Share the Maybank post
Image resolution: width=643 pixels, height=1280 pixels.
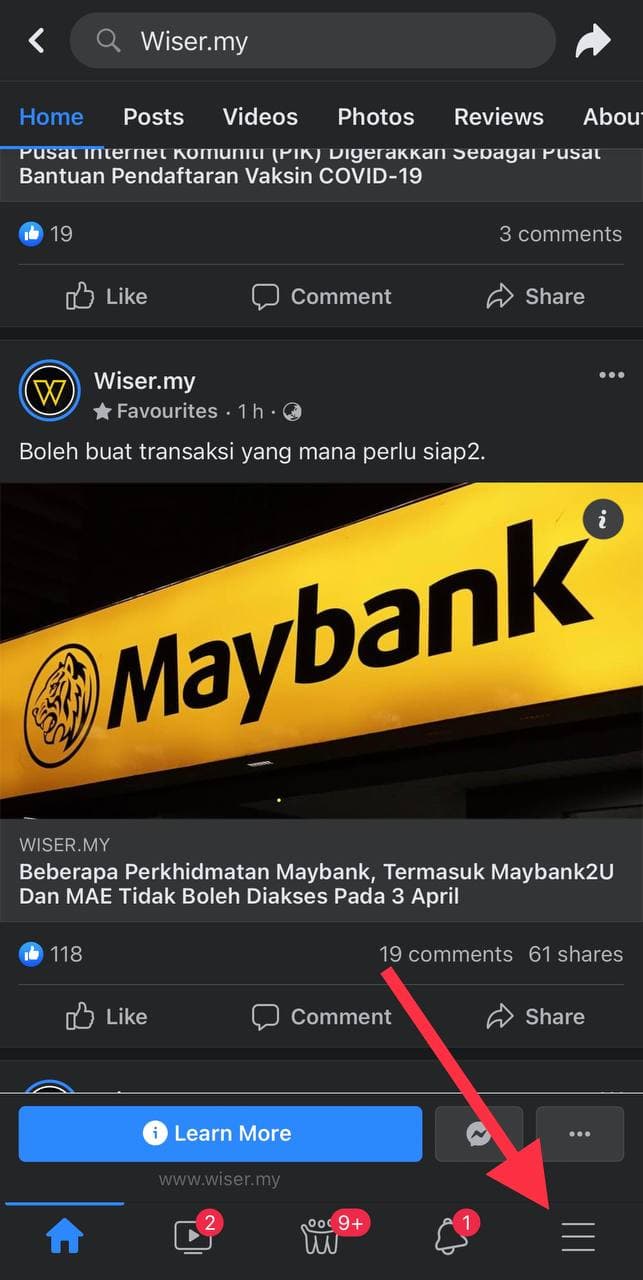tap(535, 1016)
